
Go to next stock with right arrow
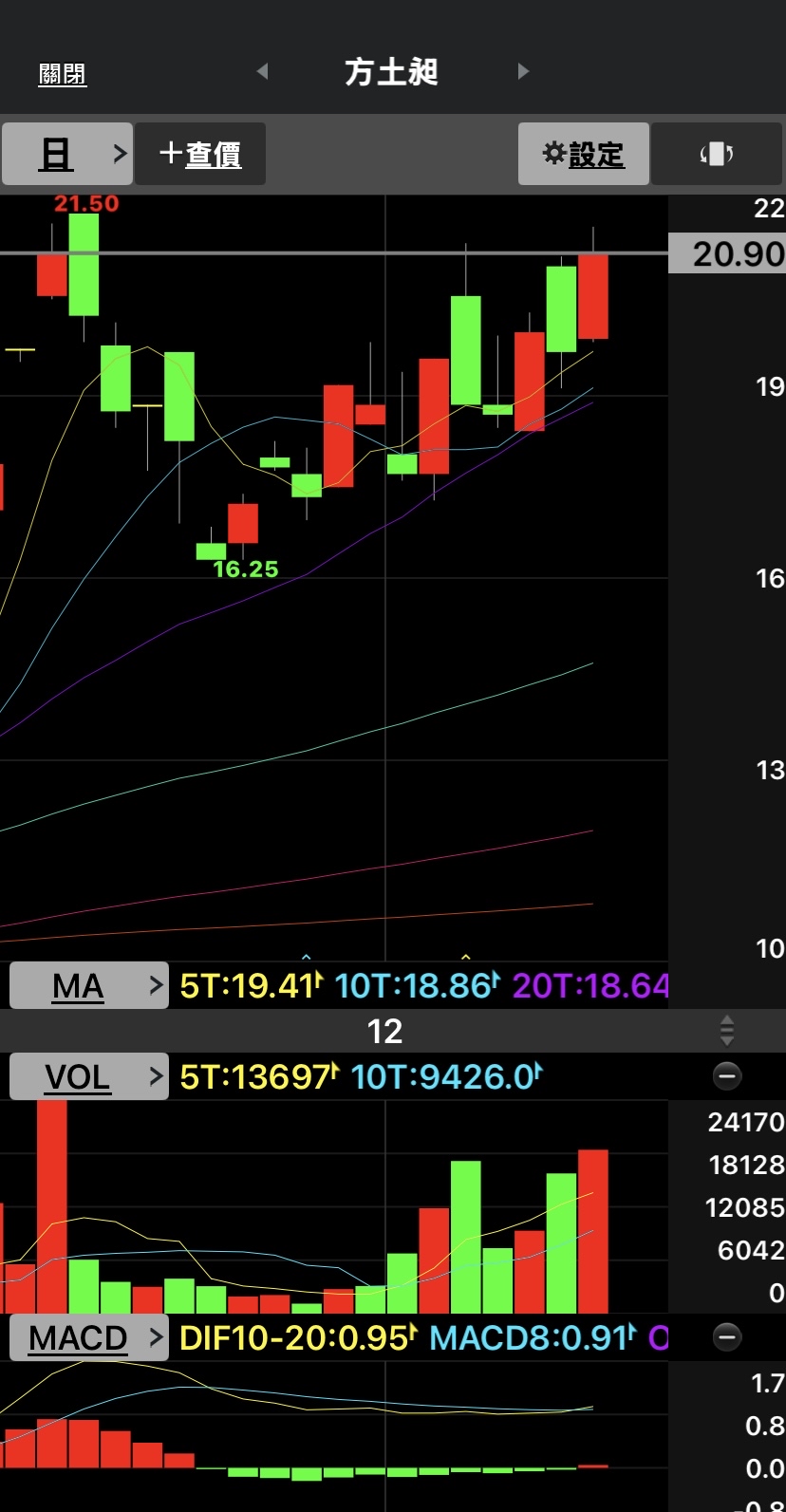click(x=523, y=71)
